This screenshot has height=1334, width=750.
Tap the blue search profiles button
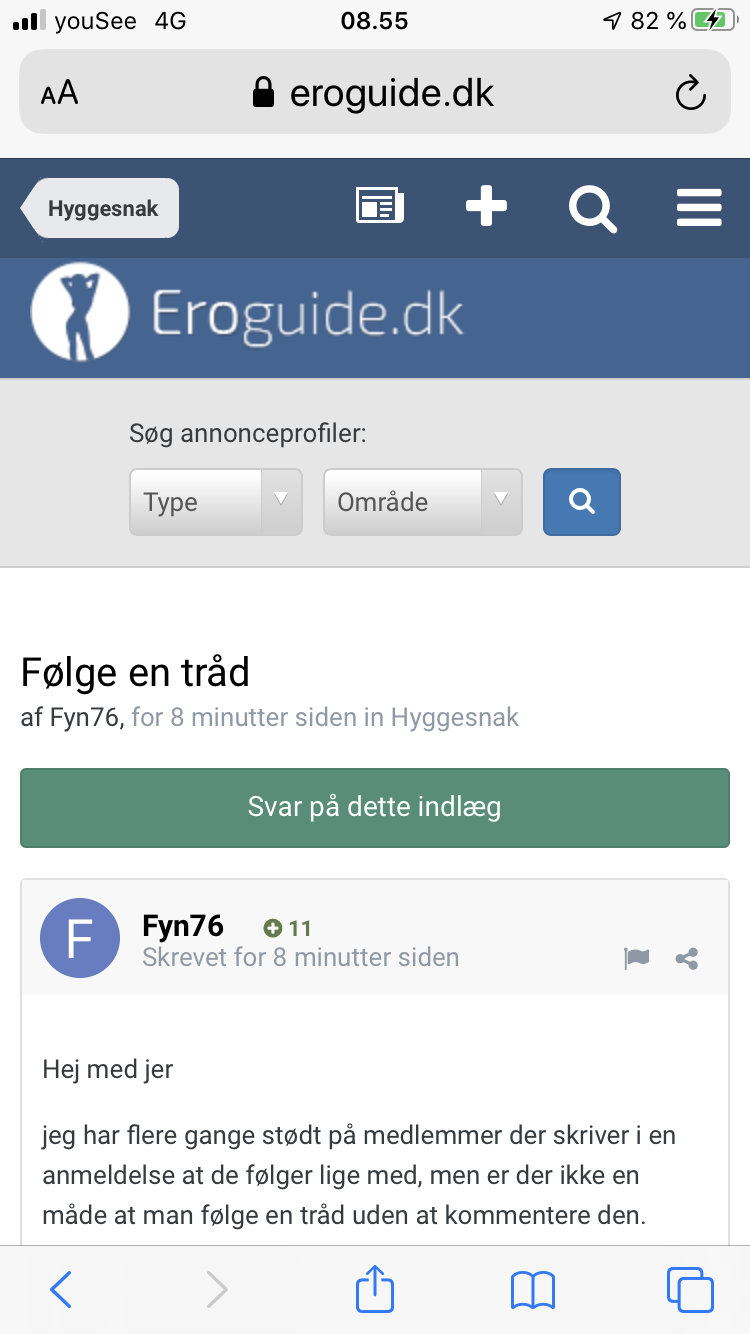coord(581,502)
